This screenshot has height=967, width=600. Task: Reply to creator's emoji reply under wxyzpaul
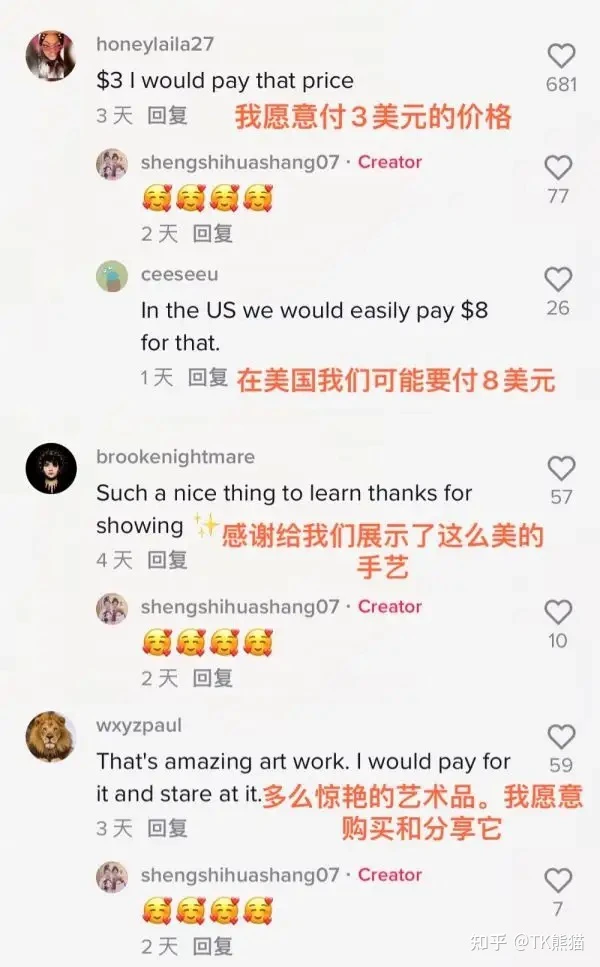pos(212,945)
